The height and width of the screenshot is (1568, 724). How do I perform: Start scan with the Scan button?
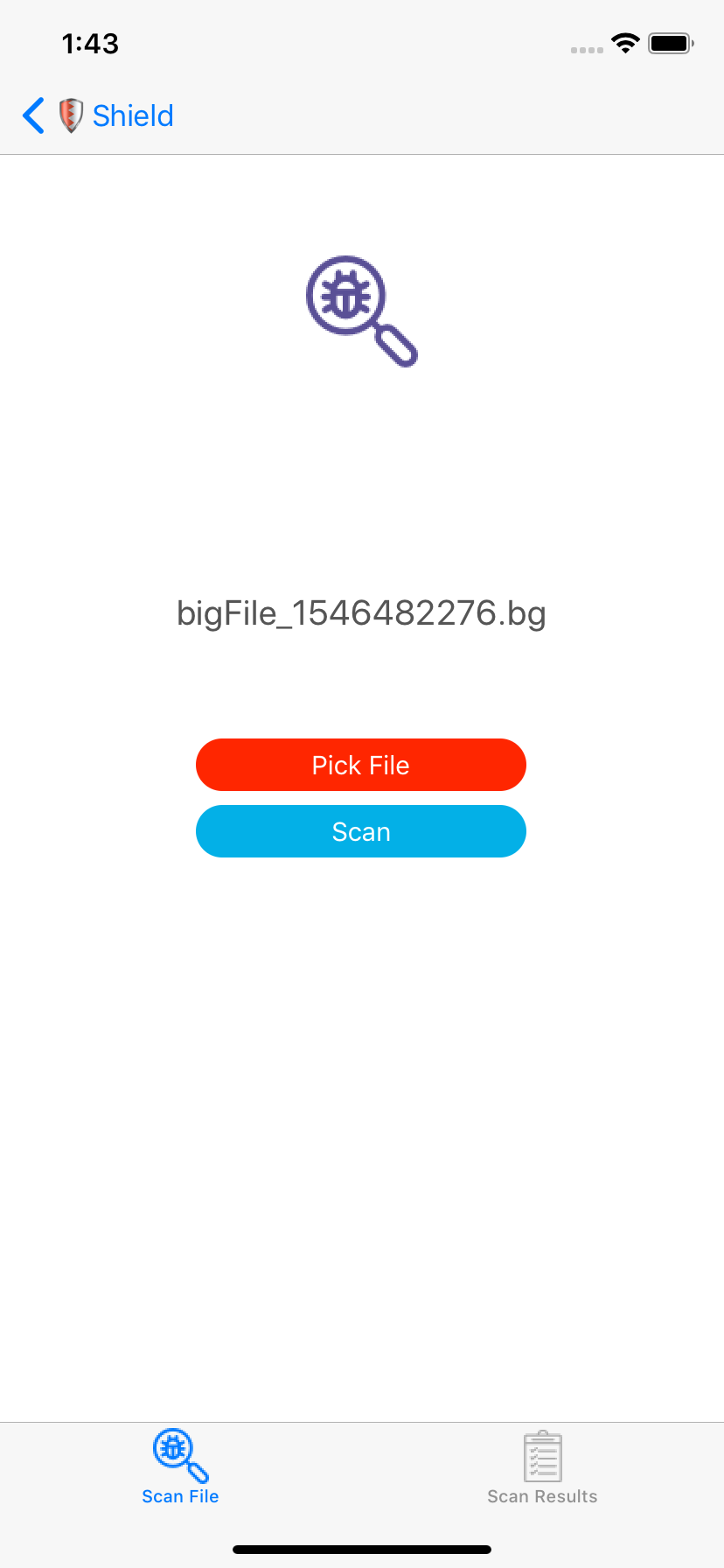click(x=360, y=831)
